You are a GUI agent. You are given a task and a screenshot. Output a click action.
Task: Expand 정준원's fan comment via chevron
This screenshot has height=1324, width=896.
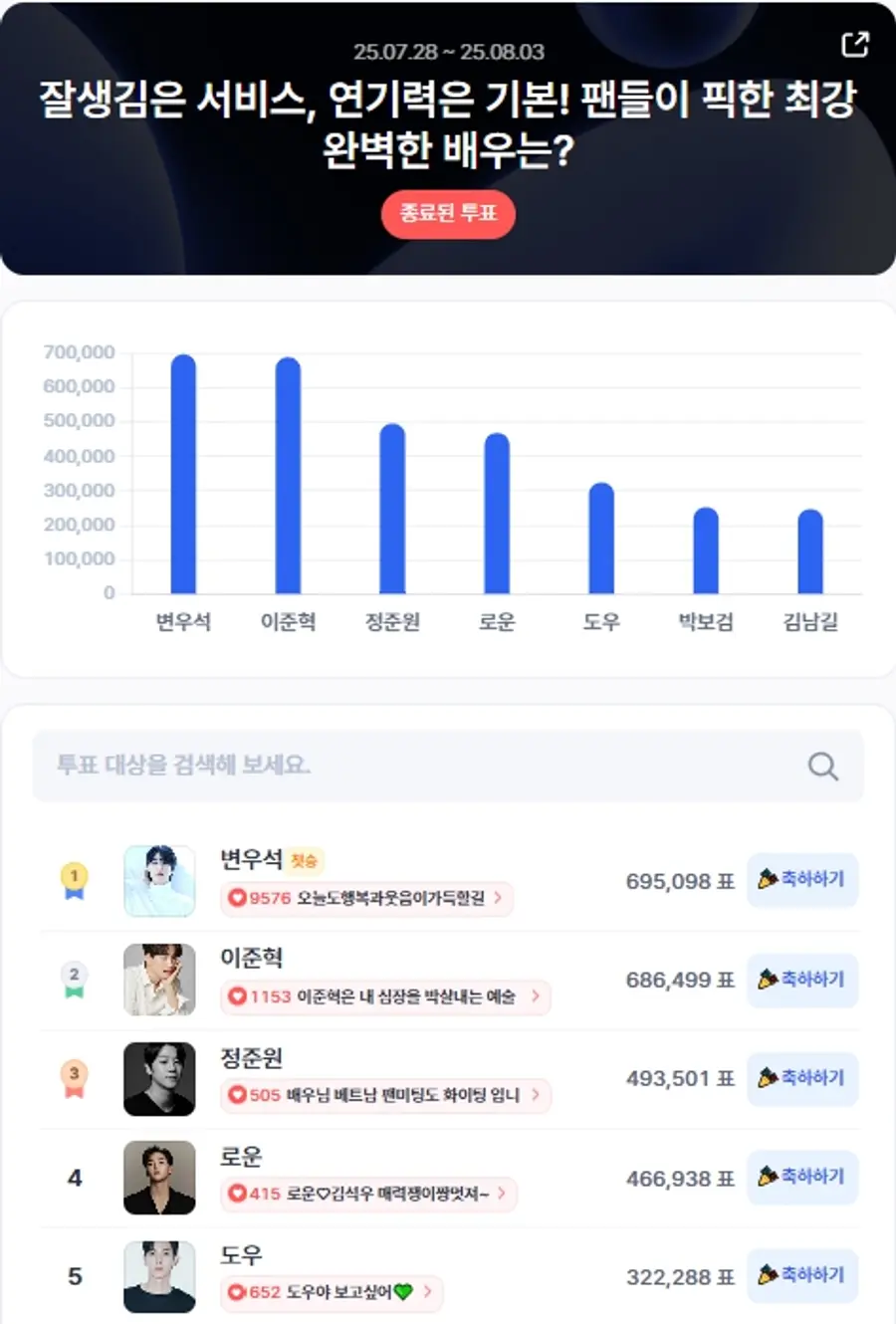coord(534,1094)
